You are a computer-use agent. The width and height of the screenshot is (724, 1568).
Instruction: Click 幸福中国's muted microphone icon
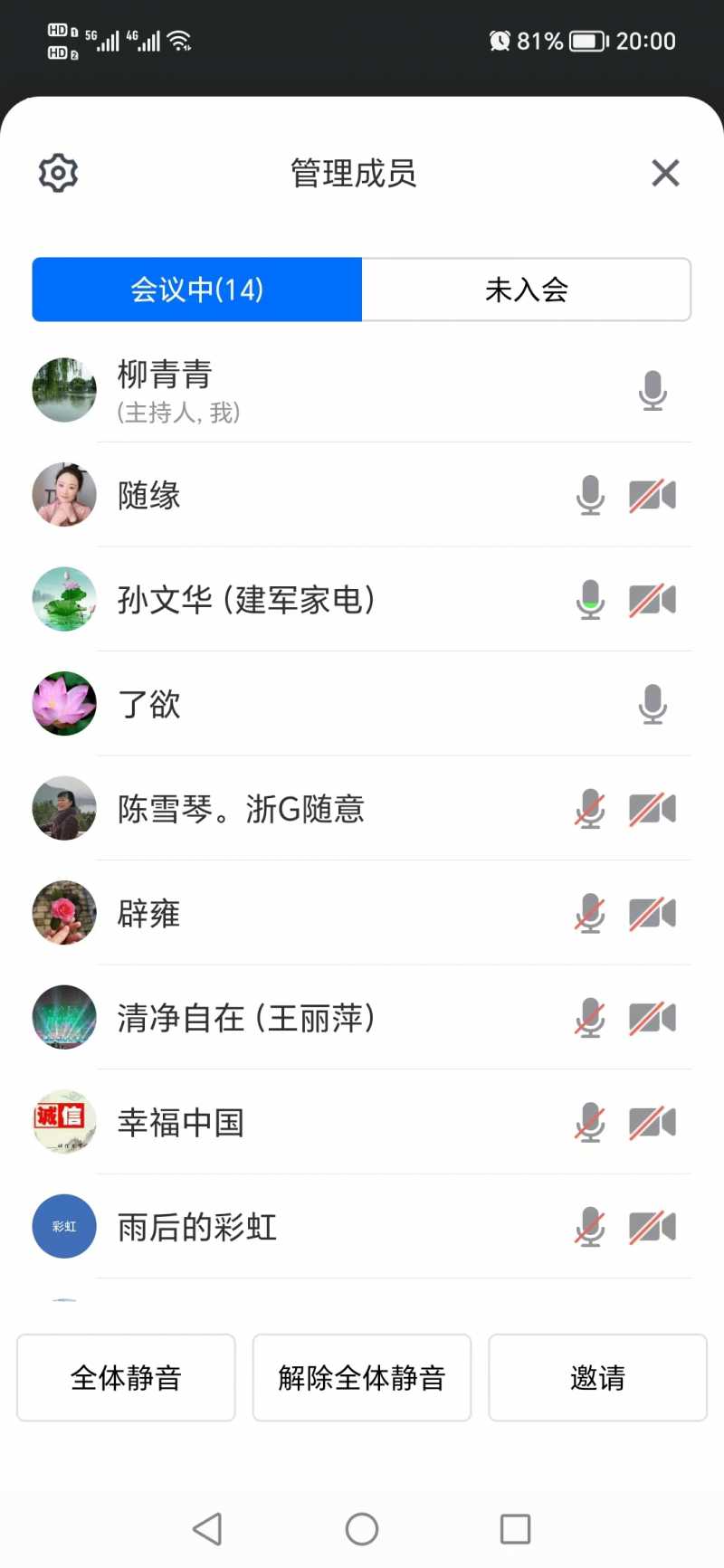pyautogui.click(x=590, y=1122)
